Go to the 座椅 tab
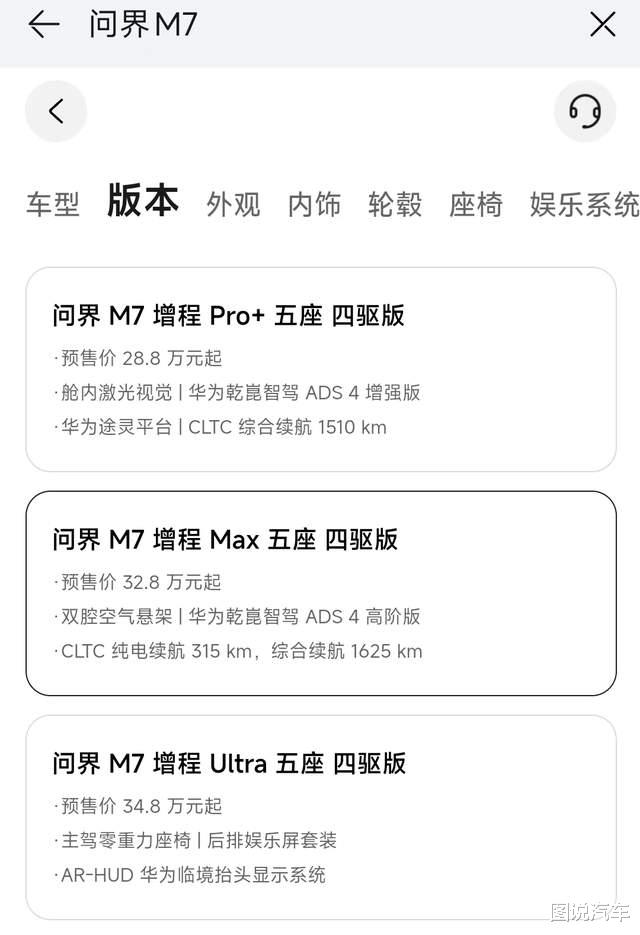Screen dimensions: 640x935 [476, 205]
